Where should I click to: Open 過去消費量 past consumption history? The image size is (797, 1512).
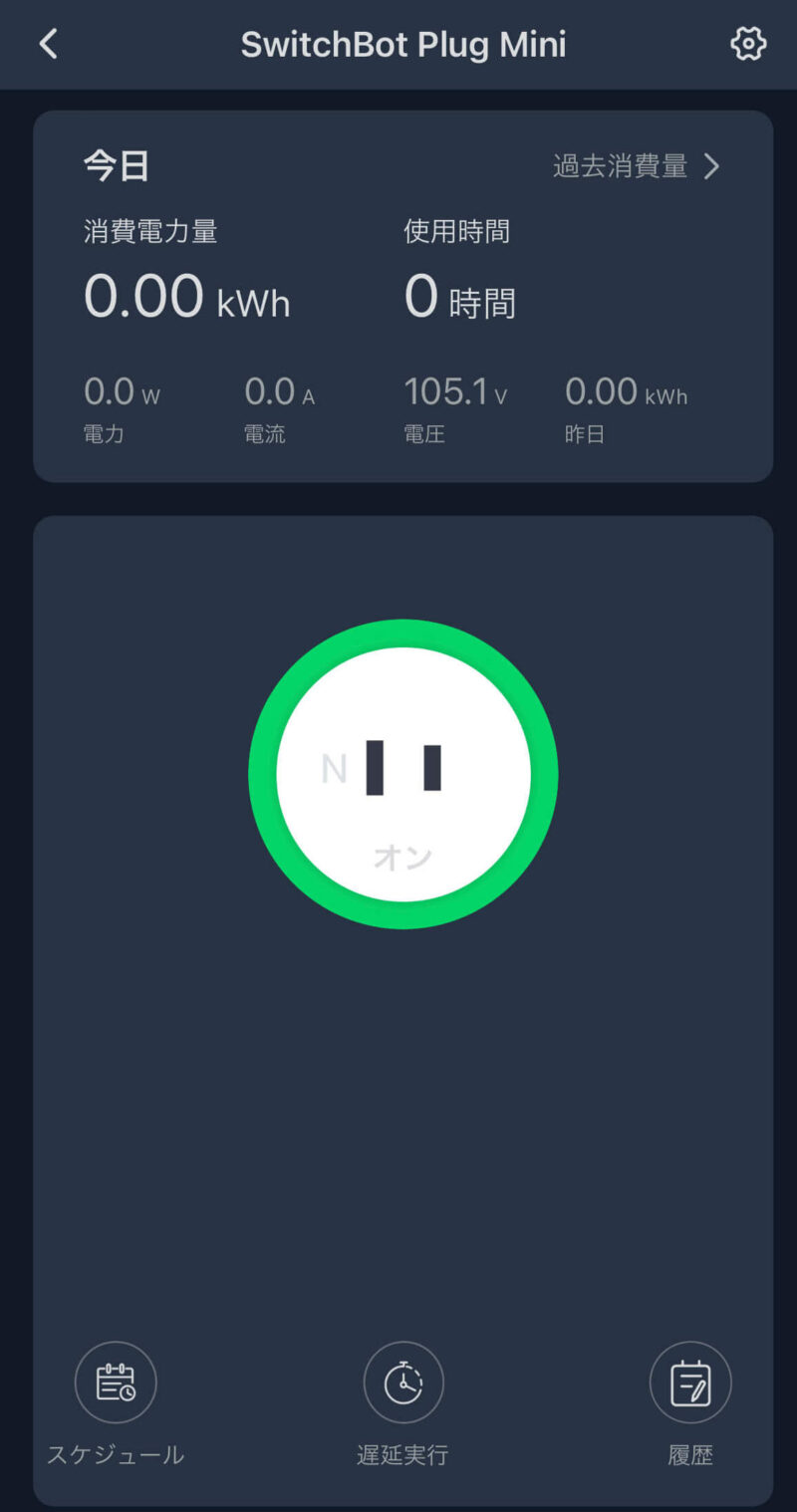(x=636, y=166)
